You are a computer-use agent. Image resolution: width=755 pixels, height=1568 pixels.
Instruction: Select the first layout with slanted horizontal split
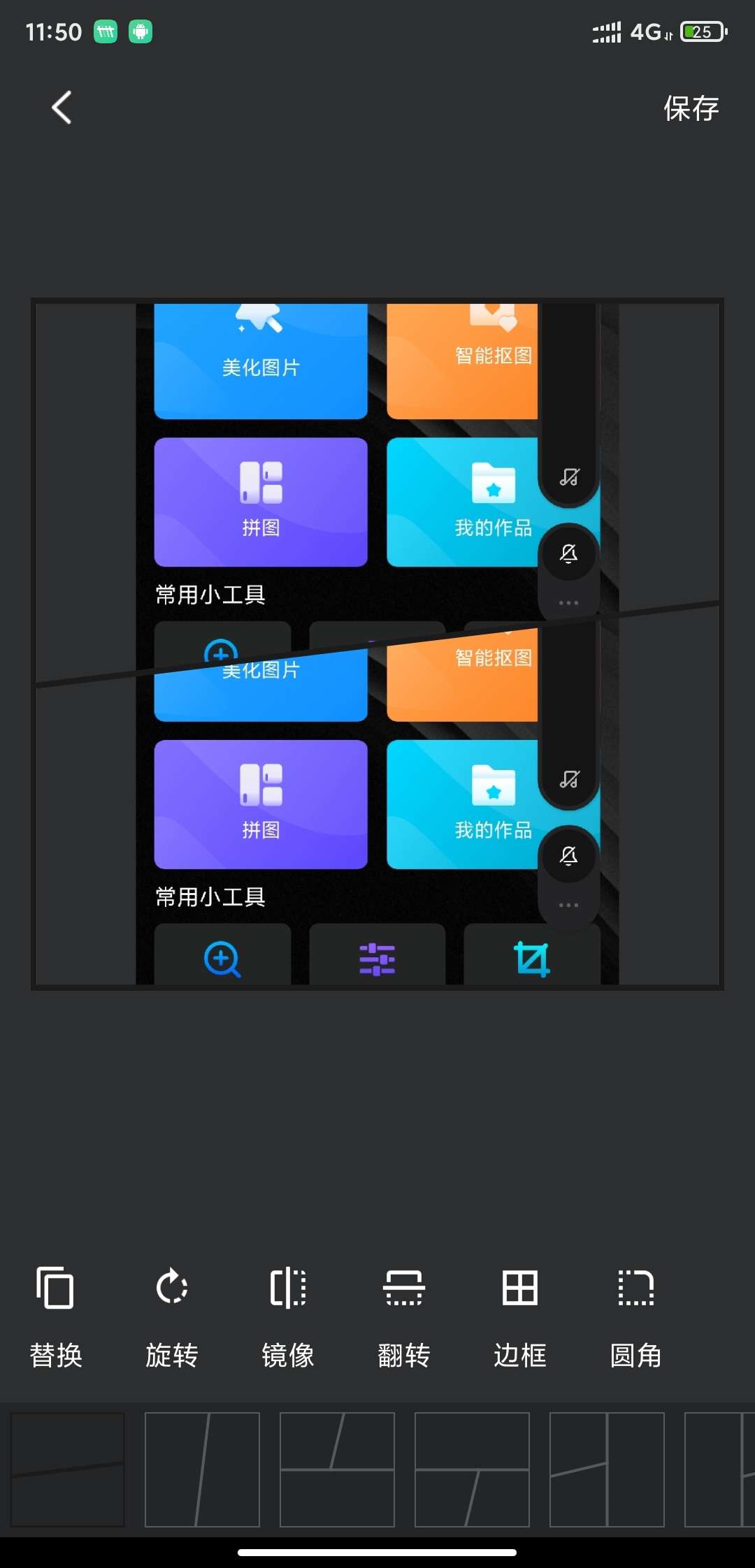(x=68, y=1469)
